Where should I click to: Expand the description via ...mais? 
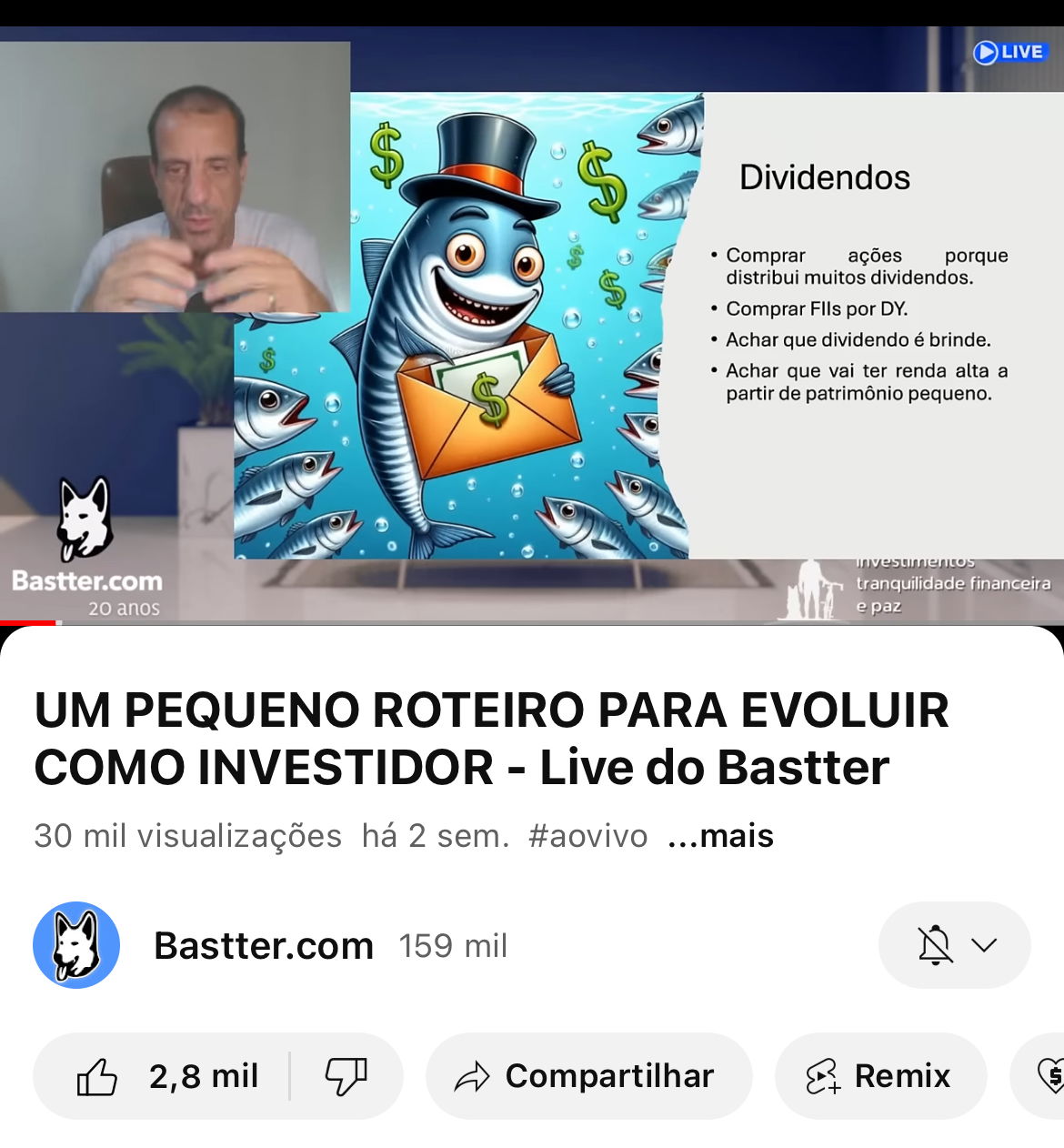tap(720, 835)
